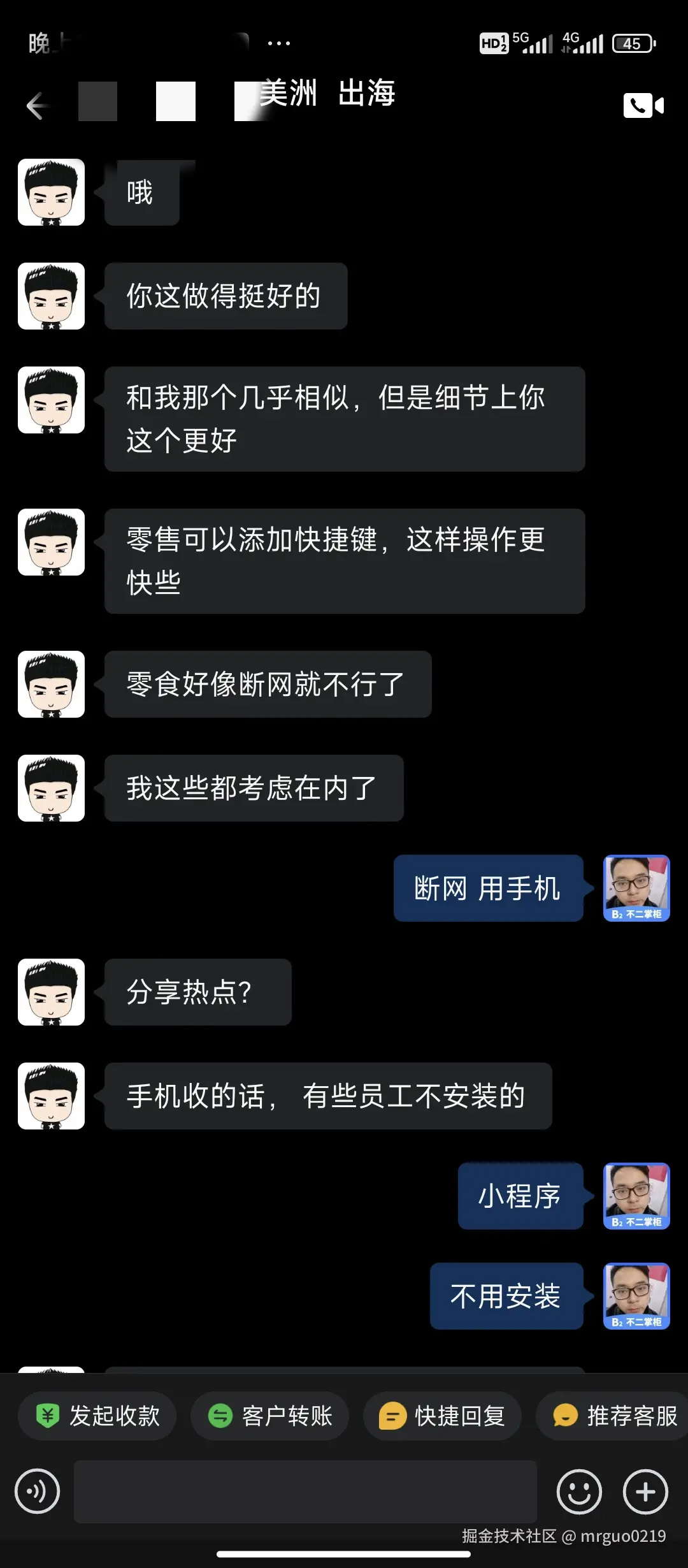The width and height of the screenshot is (688, 1568).
Task: Tap the plus icon for more attachment options
Action: coord(646,1492)
